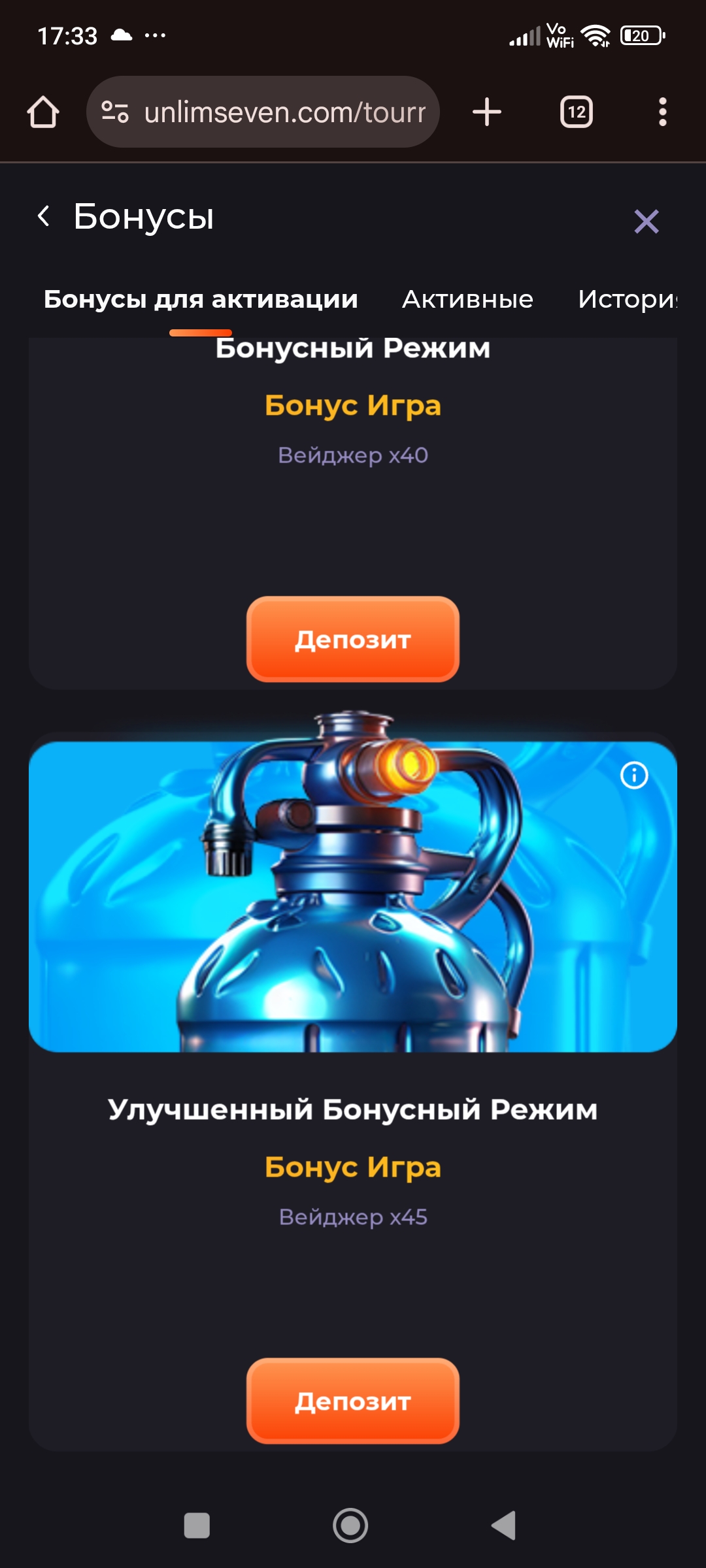Open the recent apps view
The image size is (706, 1568).
pos(197,1526)
